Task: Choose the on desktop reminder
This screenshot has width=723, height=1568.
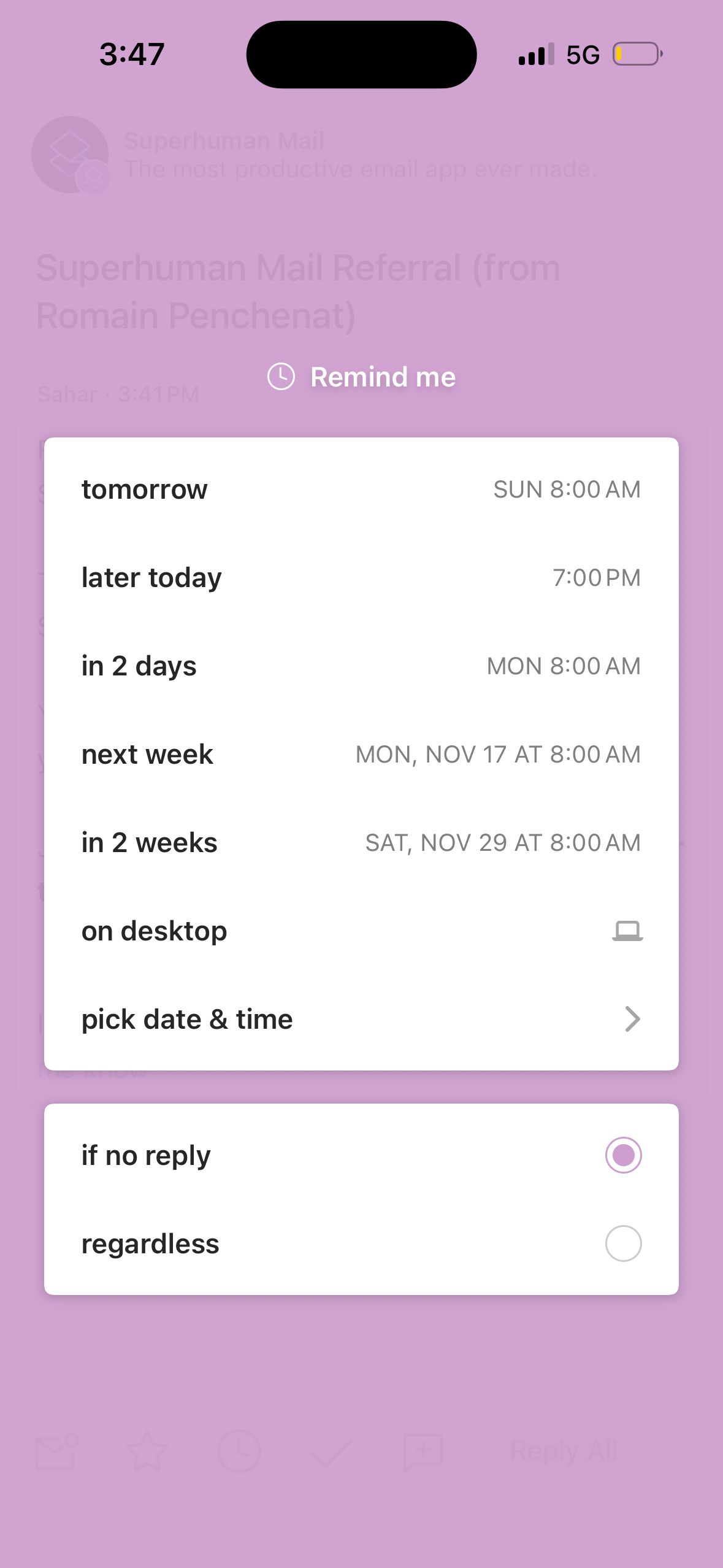Action: coord(361,931)
